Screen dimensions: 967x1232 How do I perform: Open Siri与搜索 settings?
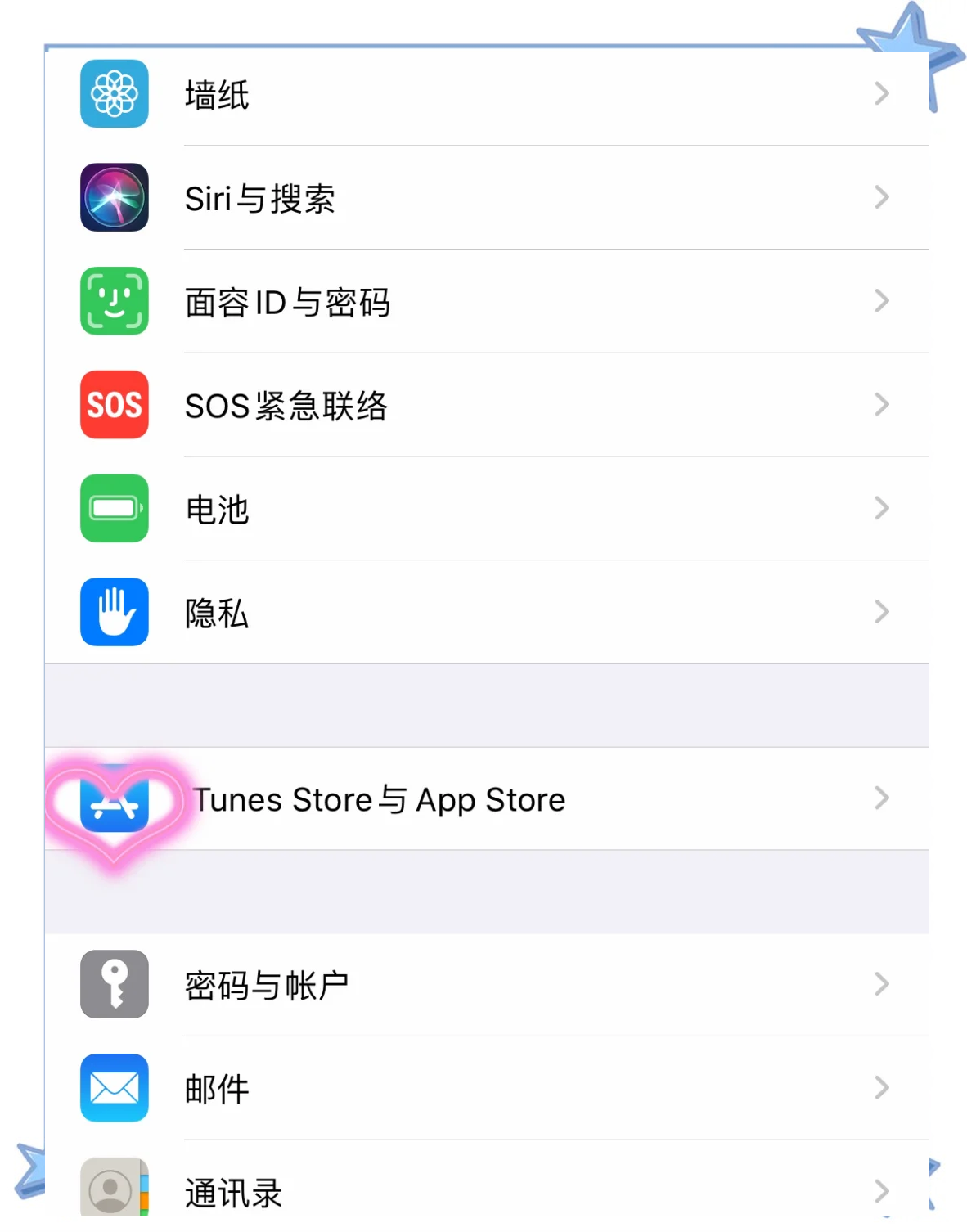pyautogui.click(x=491, y=198)
